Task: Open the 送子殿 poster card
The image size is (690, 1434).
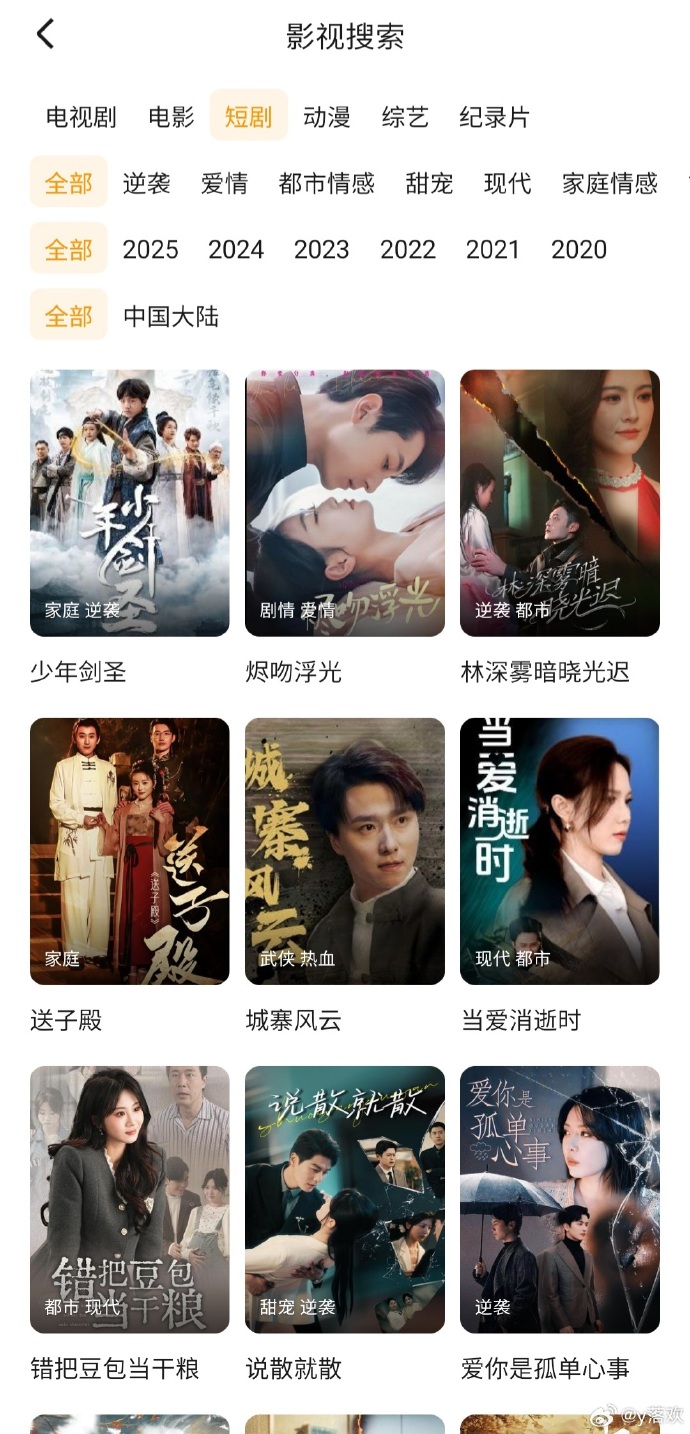Action: pos(130,851)
